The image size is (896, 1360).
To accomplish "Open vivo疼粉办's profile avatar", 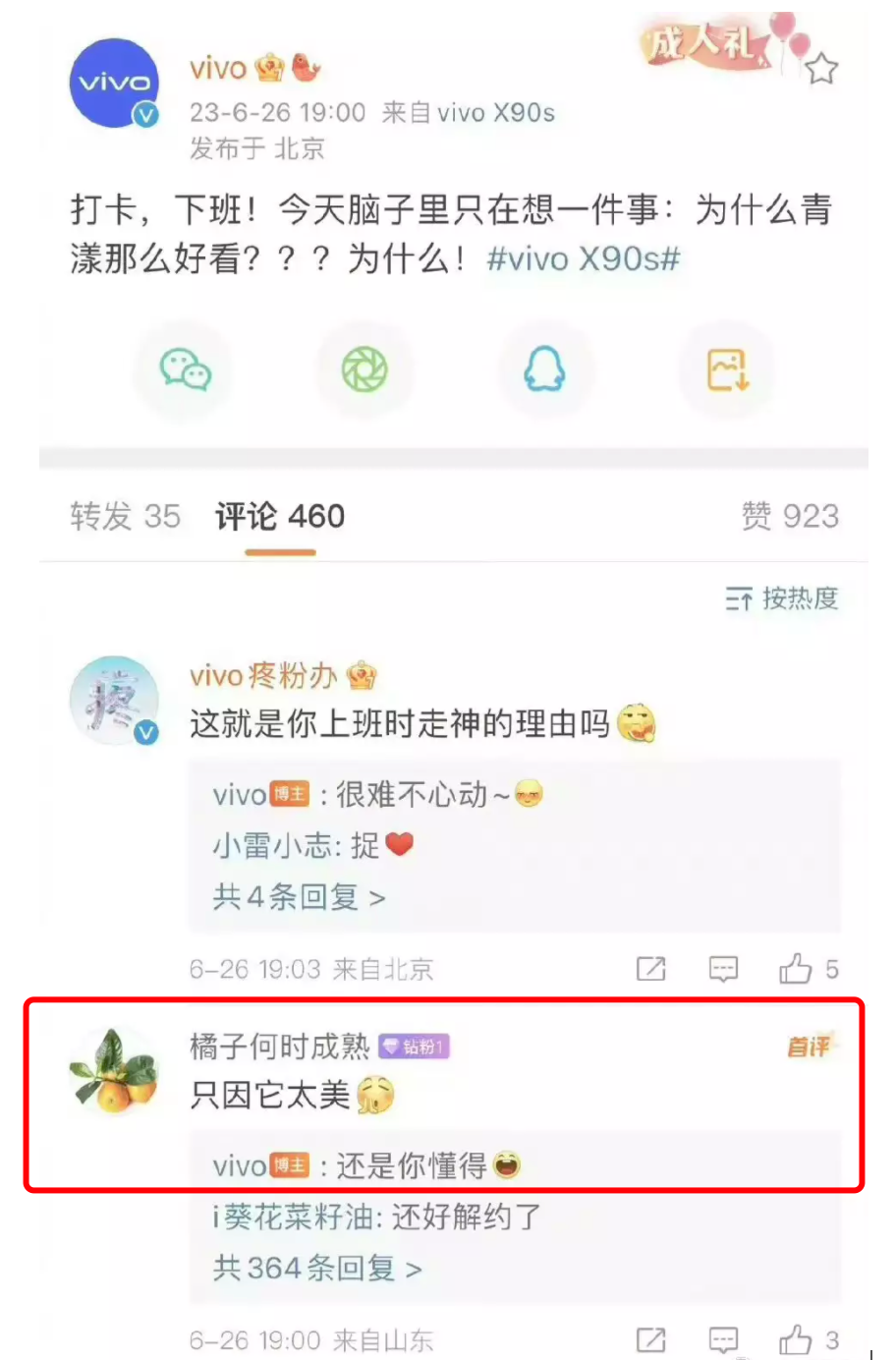I will (114, 700).
